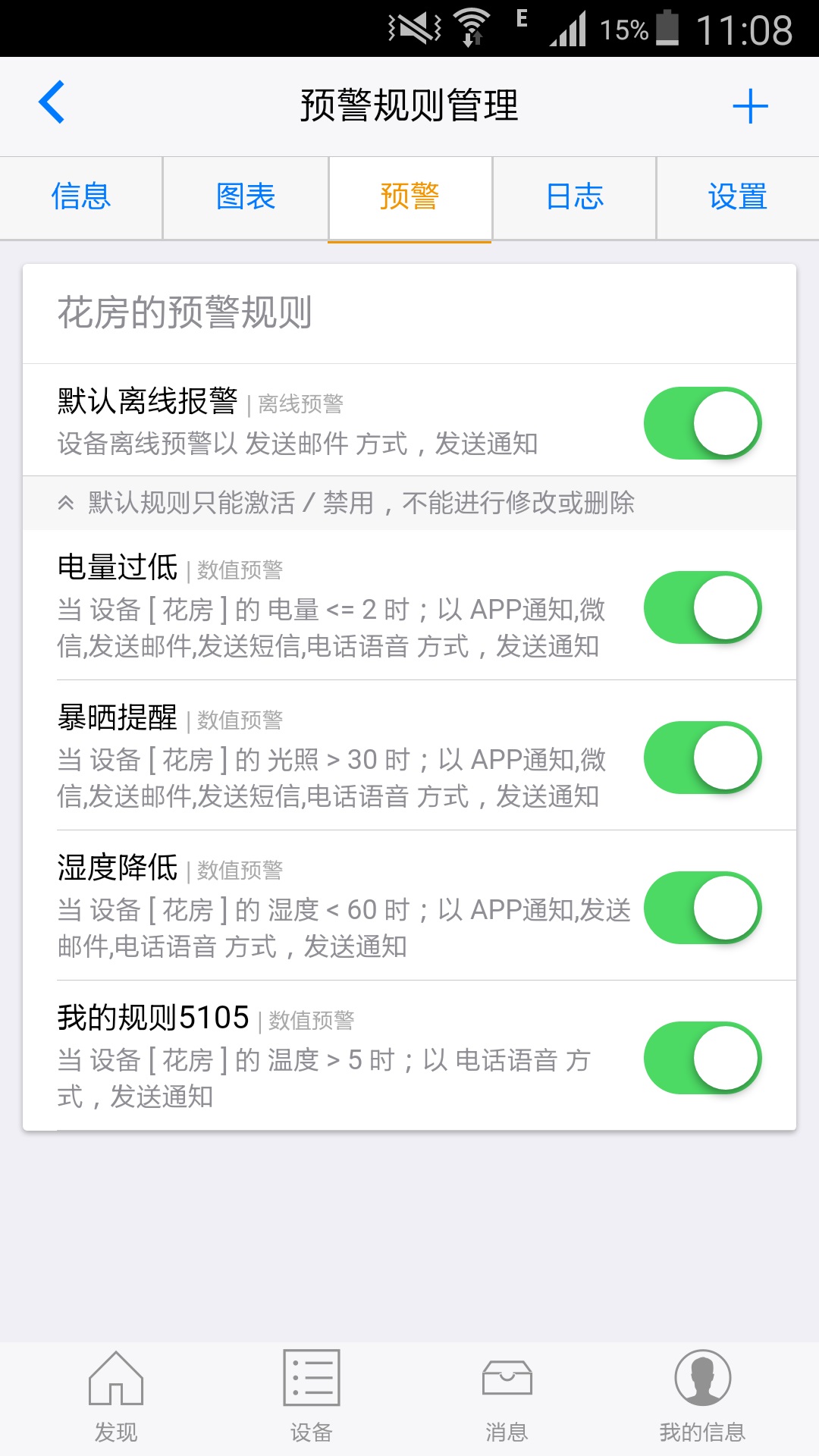Switch to the 图表 tab
The image size is (819, 1456).
coord(246,197)
